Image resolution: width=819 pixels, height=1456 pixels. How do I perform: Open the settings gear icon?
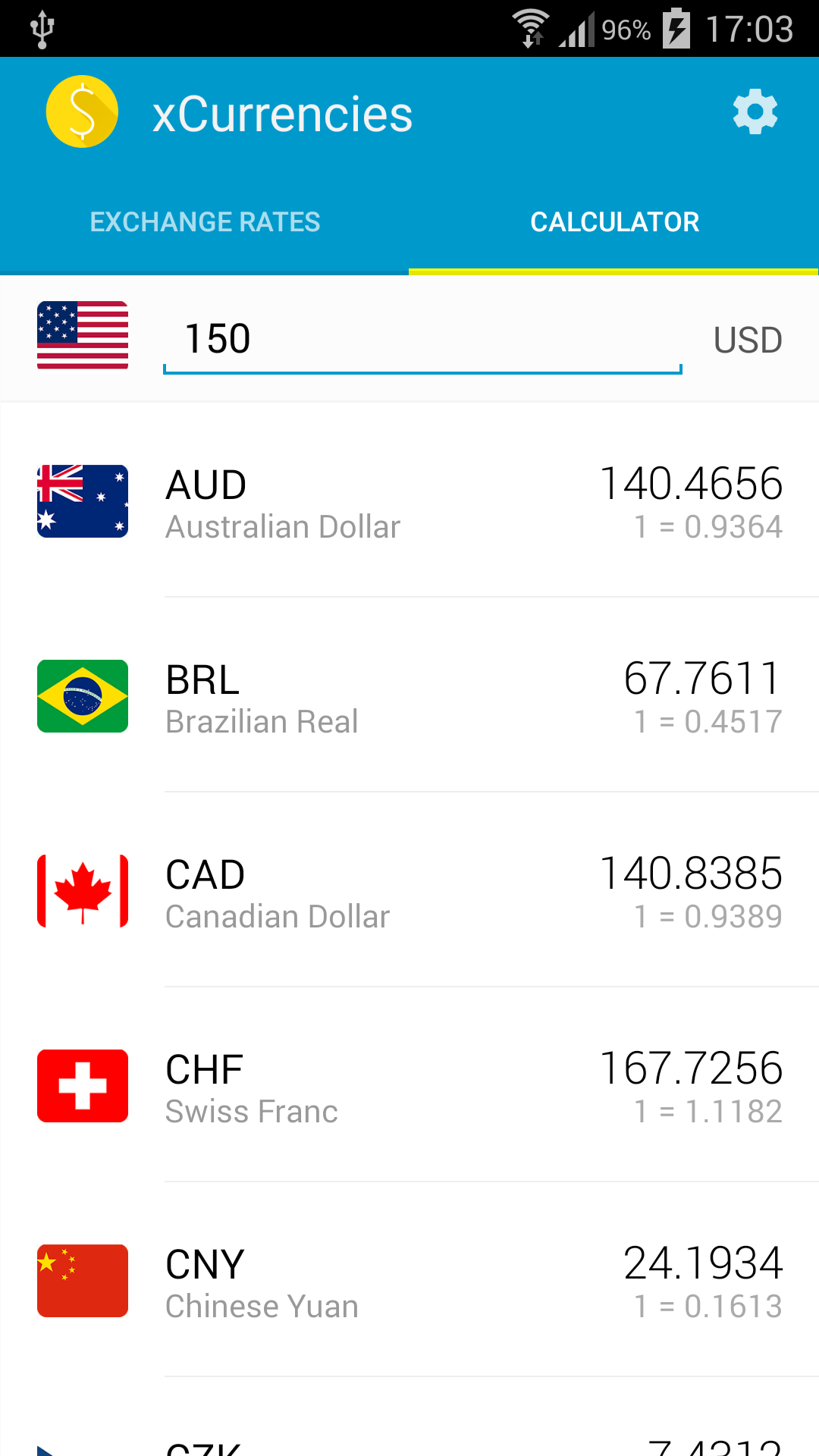tap(755, 113)
